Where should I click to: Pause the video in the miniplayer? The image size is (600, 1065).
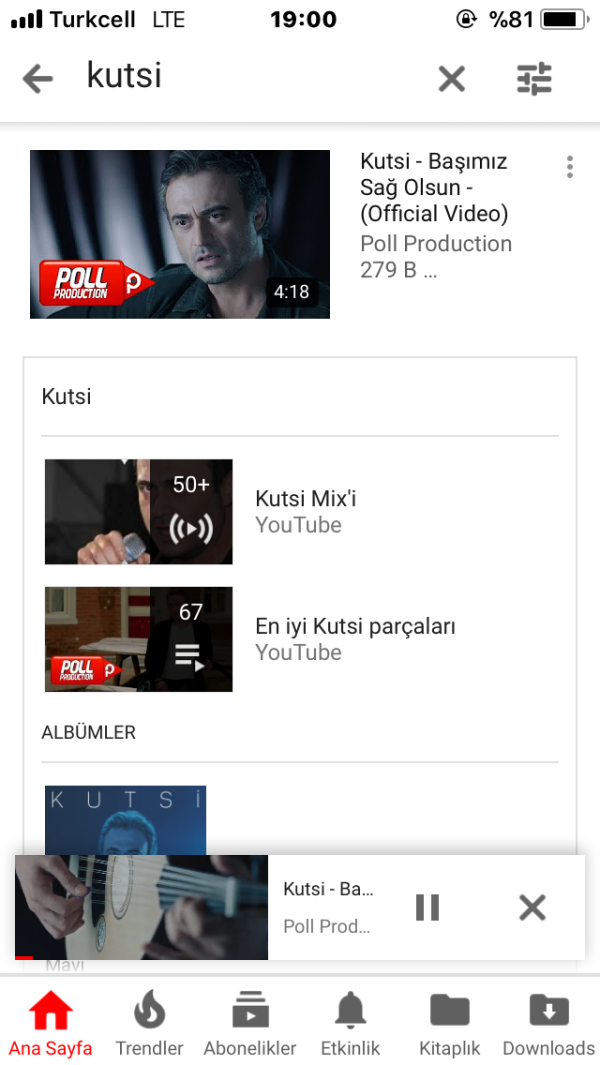[x=427, y=907]
